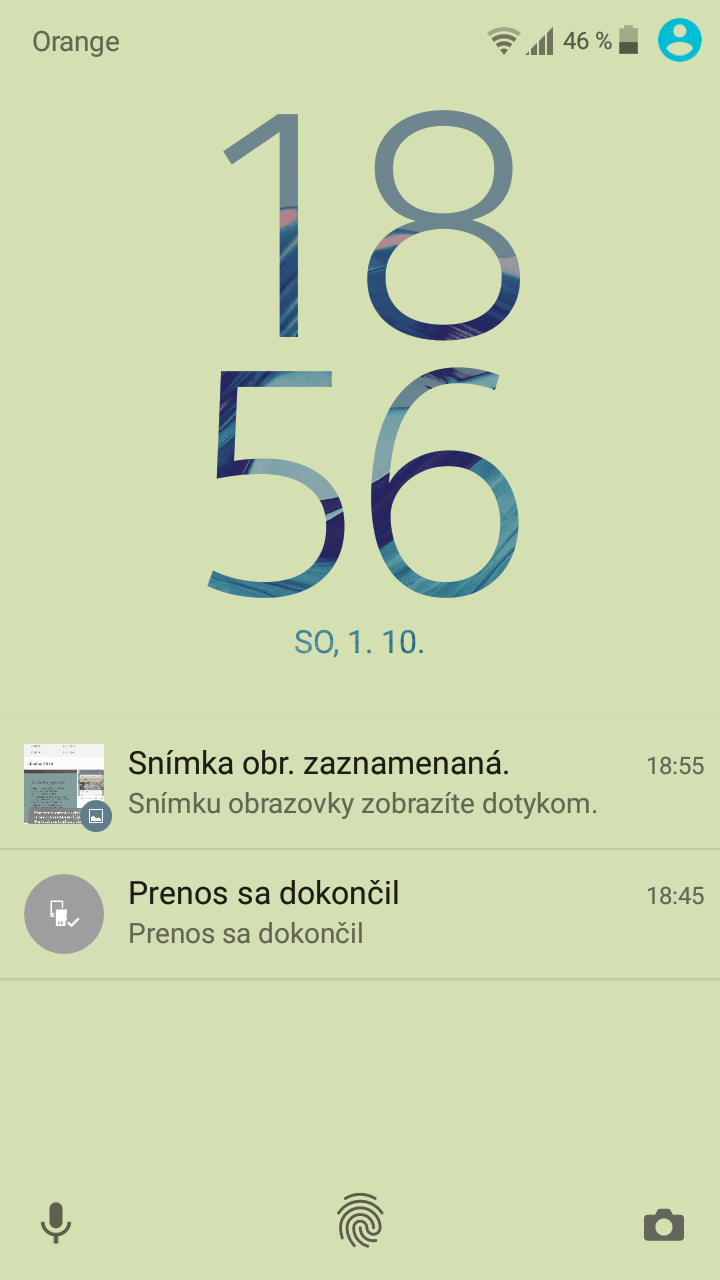Open the 'Snímka obr. zaznamenaná' screenshot notification
This screenshot has height=1280, width=720.
tap(360, 784)
